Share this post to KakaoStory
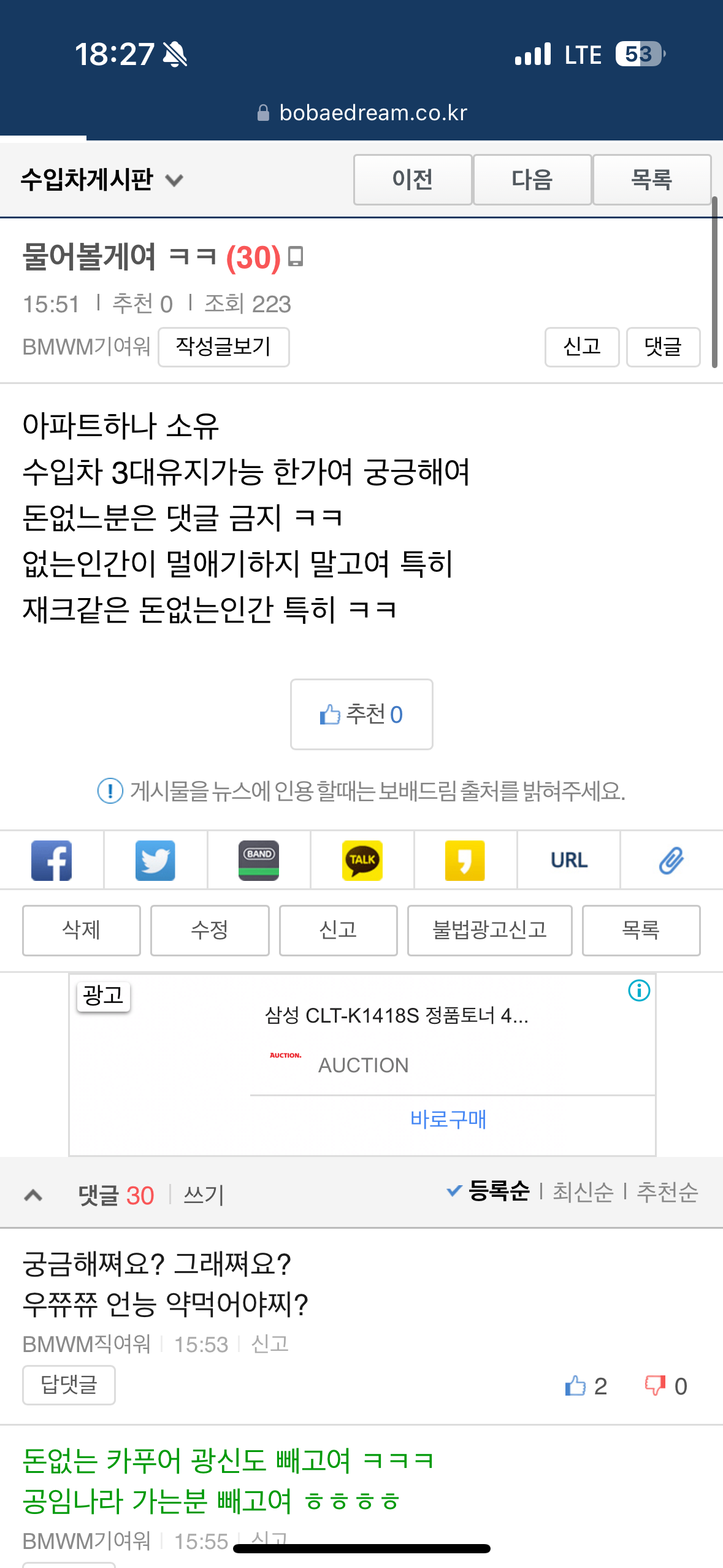Image resolution: width=723 pixels, height=1568 pixels. pos(465,860)
